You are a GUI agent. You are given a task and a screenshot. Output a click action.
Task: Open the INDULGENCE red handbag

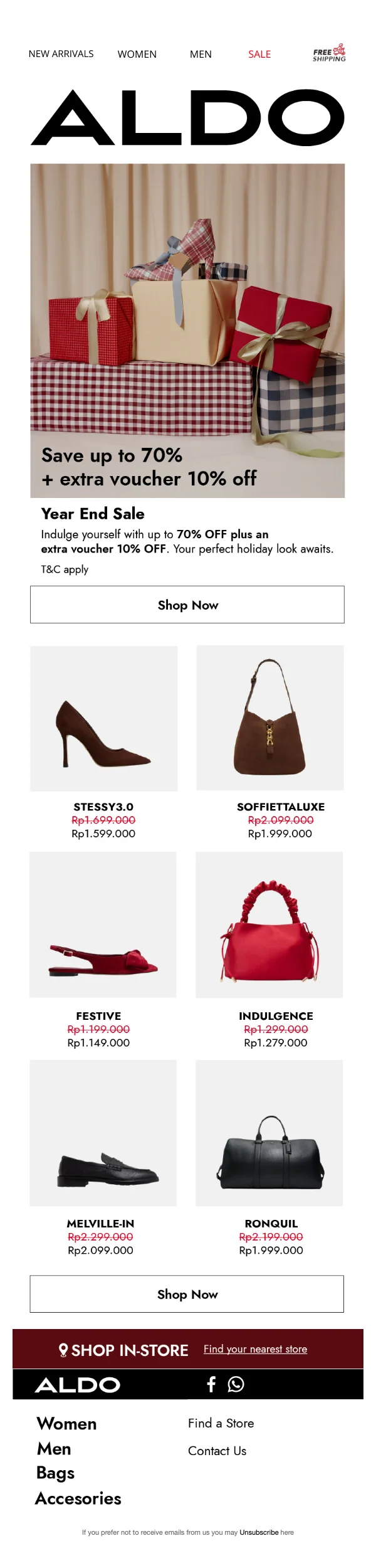pyautogui.click(x=269, y=924)
